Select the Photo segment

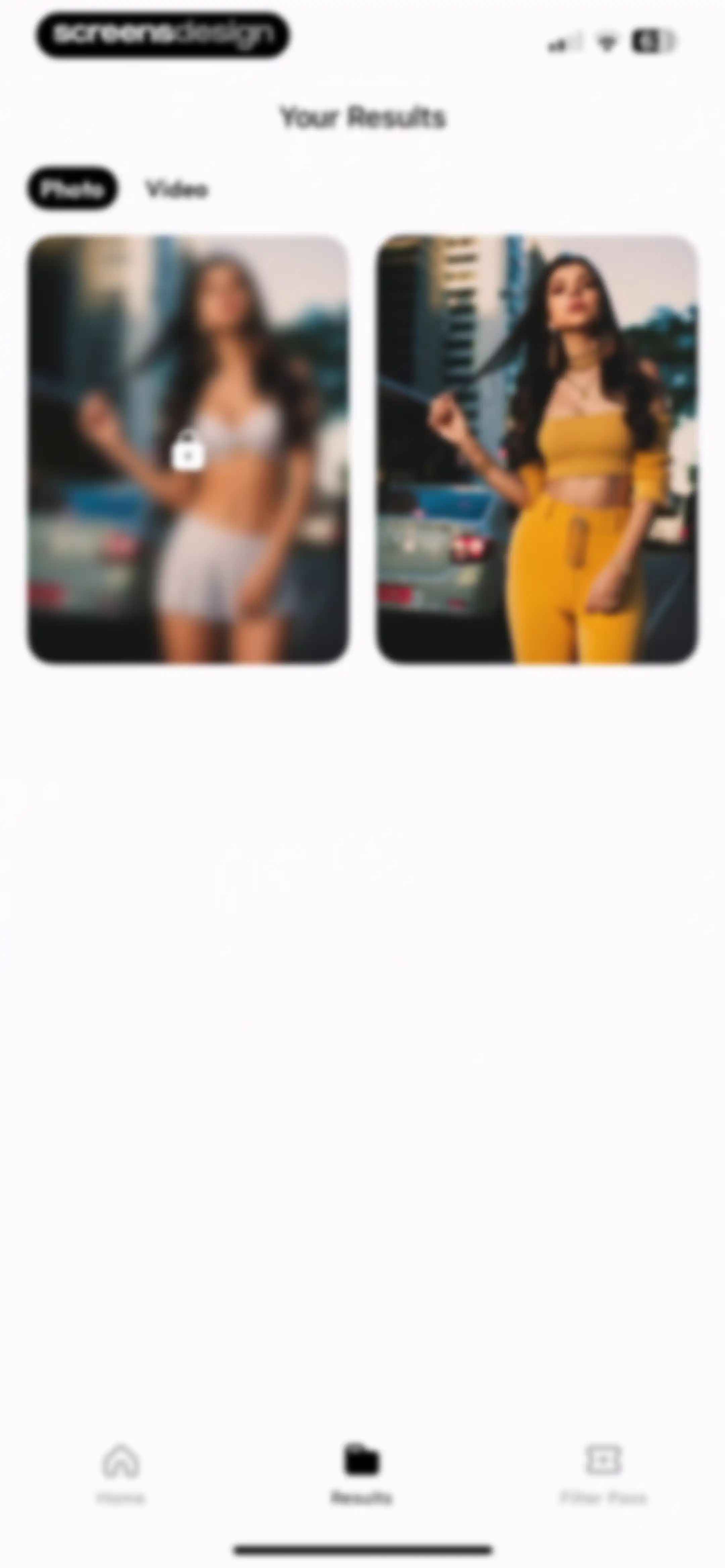pos(72,189)
